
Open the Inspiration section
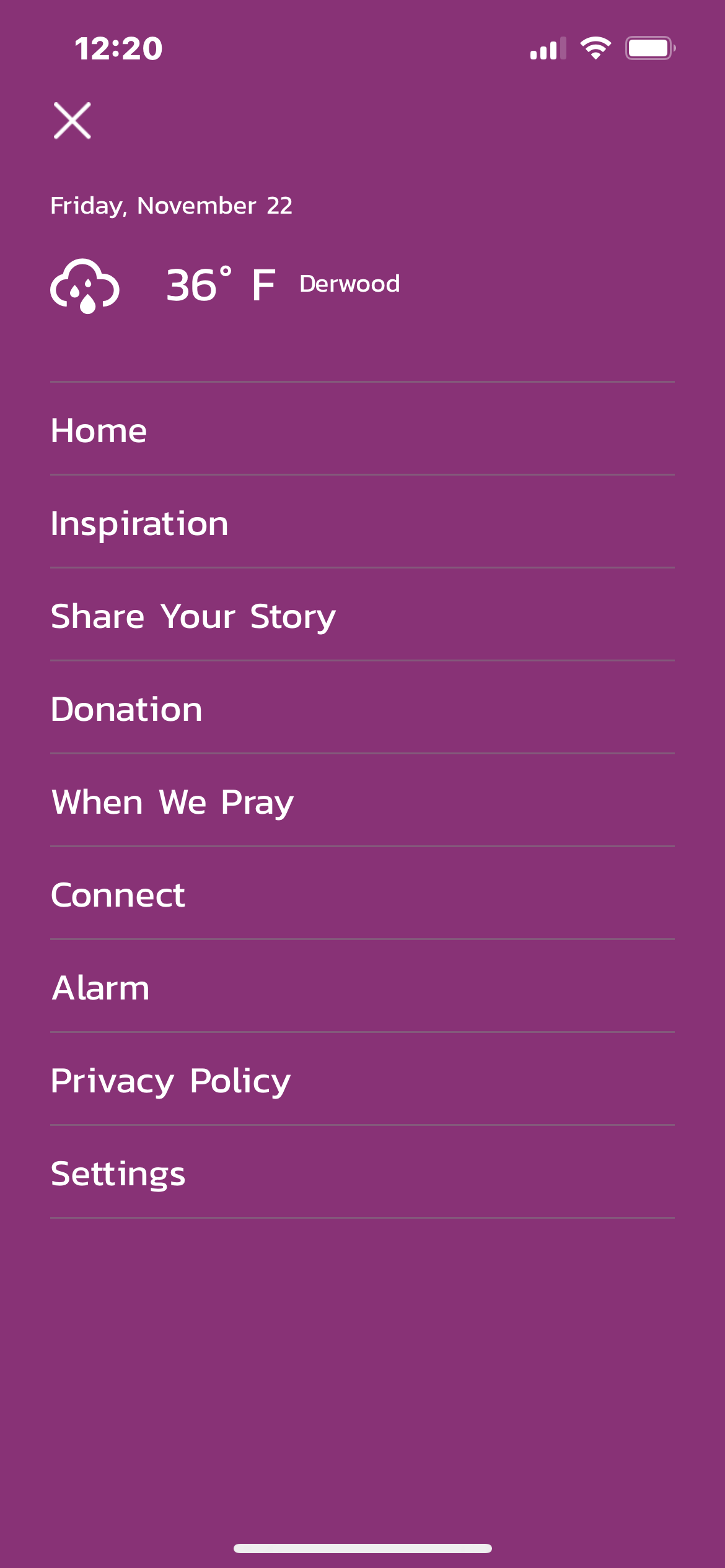[362, 522]
